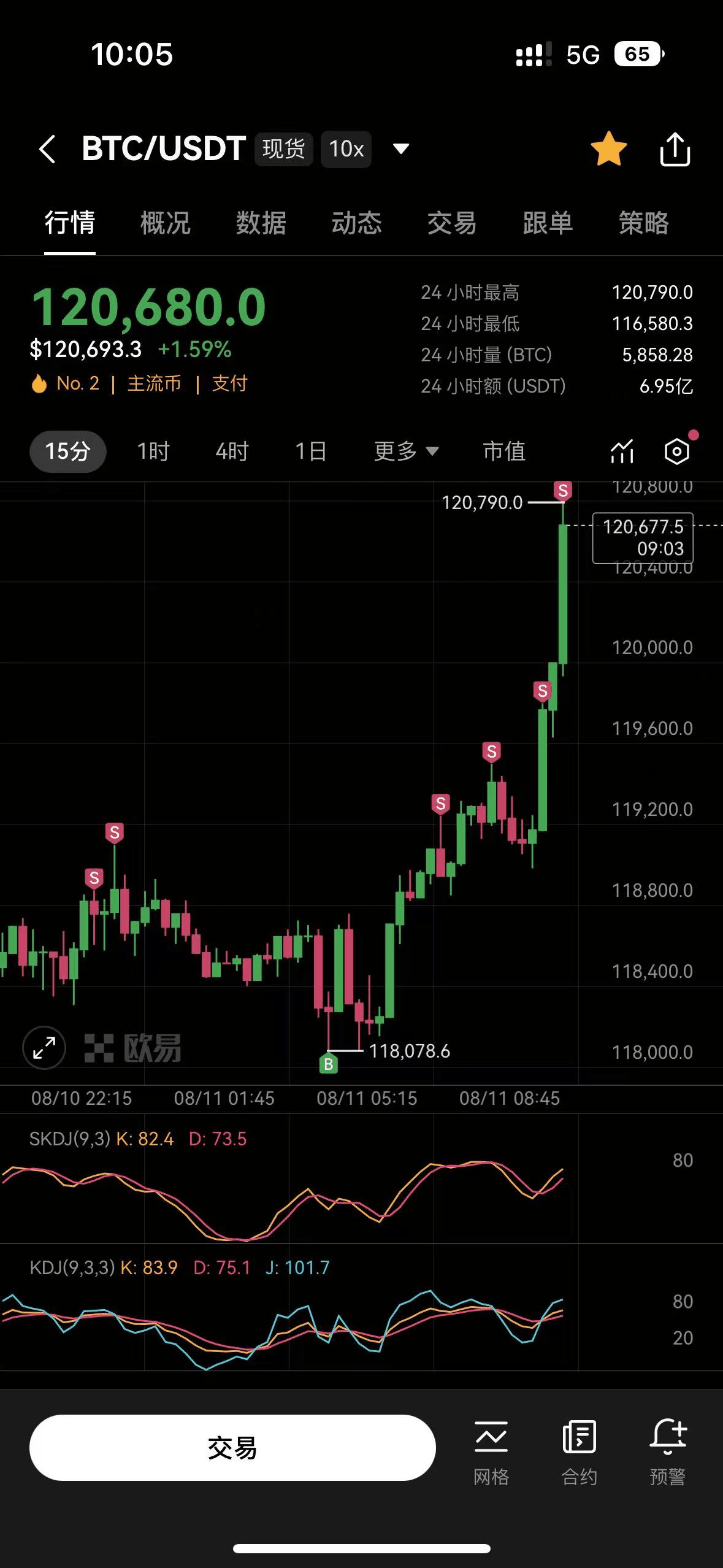723x1568 pixels.
Task: Open the 动态 tab
Action: 357,223
